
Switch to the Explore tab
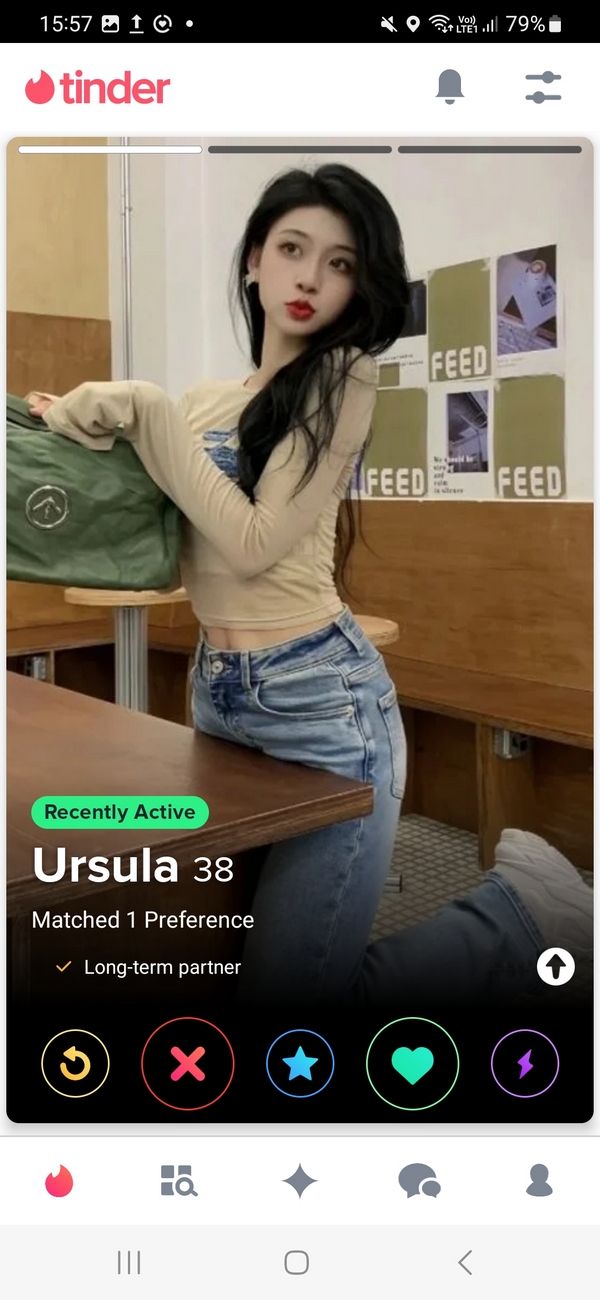[x=179, y=1181]
